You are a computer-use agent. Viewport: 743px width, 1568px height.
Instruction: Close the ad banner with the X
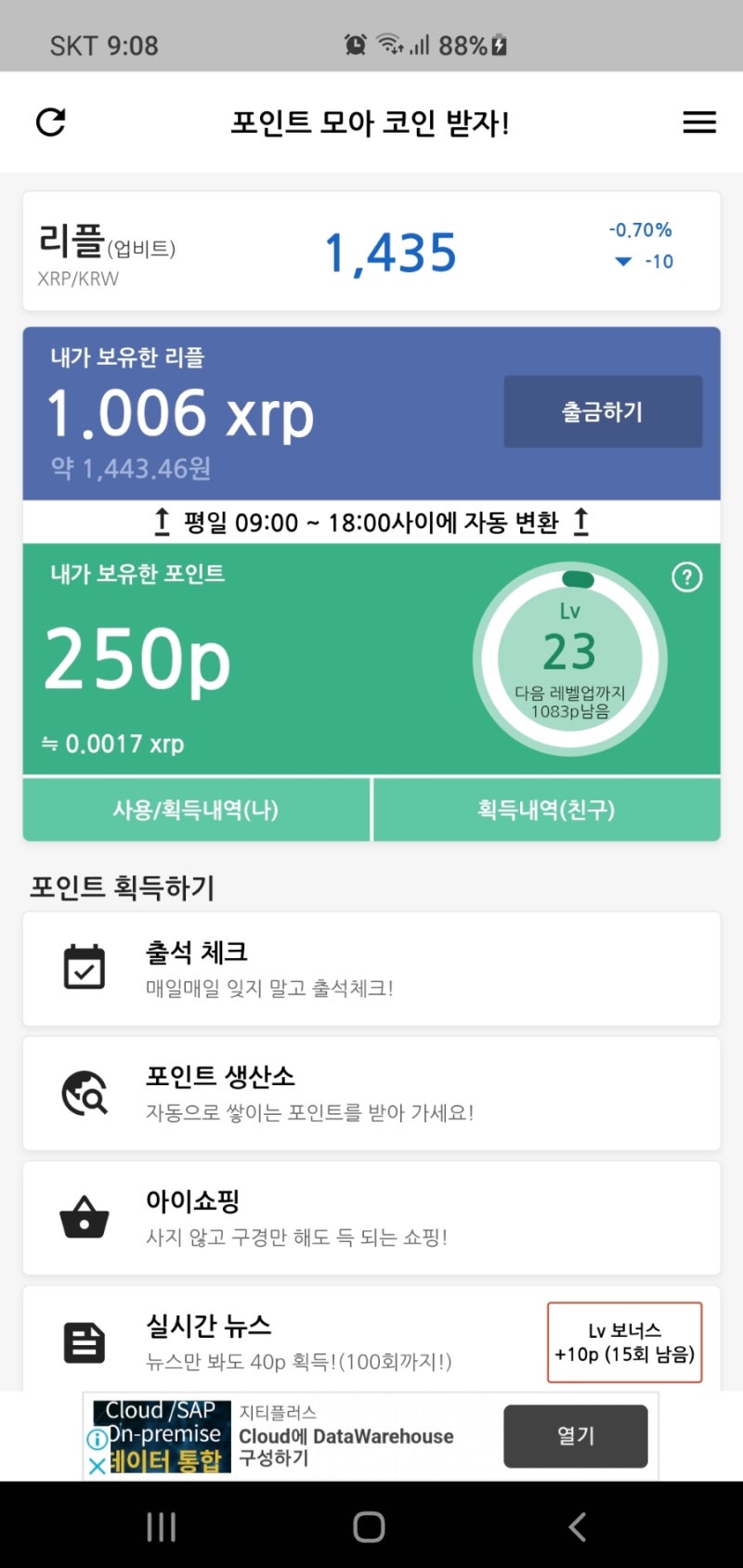pyautogui.click(x=97, y=1466)
